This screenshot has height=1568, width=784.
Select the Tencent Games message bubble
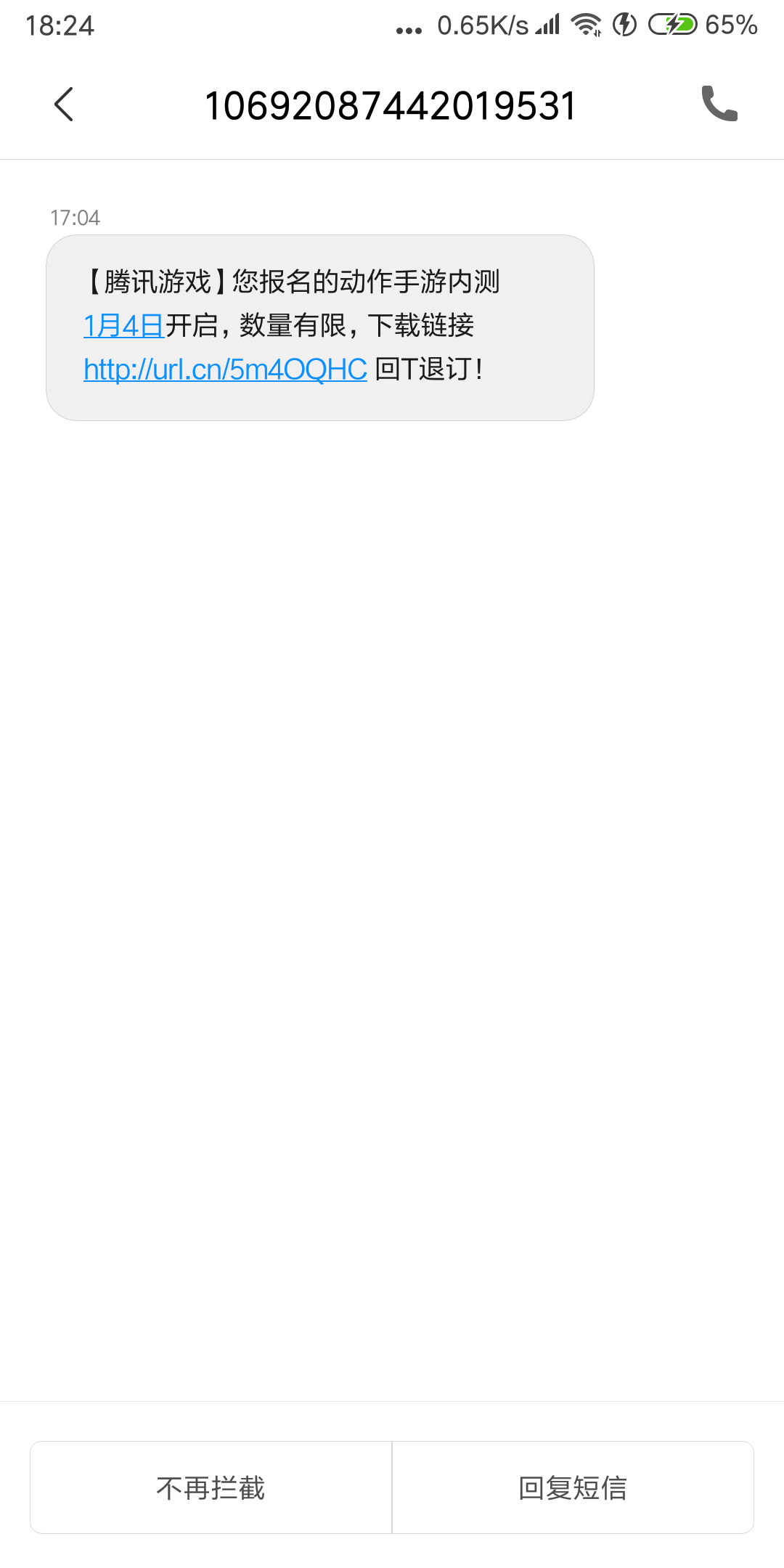pyautogui.click(x=319, y=326)
